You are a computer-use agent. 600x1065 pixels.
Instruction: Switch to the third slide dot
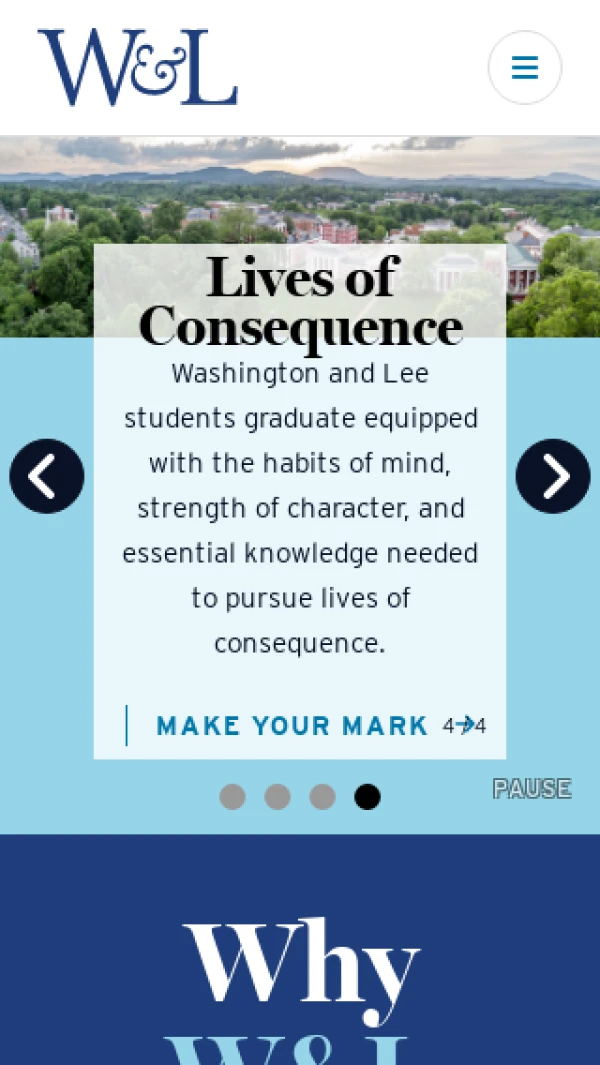click(322, 797)
